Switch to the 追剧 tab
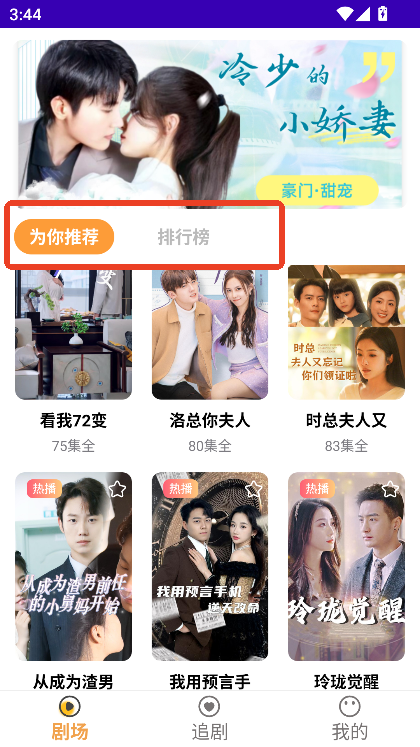Screen dimensions: 420x747 (210, 718)
